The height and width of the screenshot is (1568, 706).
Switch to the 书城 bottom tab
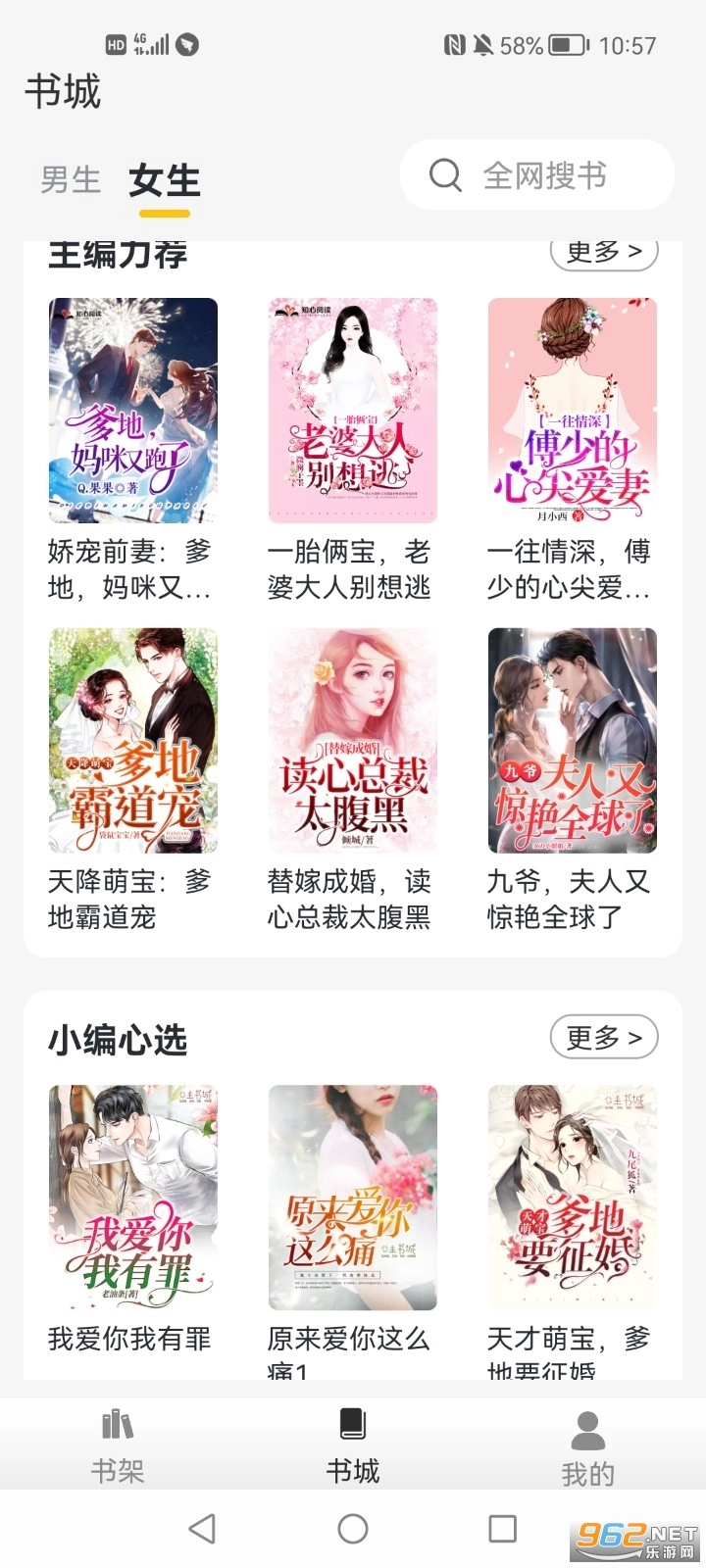coord(353,1445)
